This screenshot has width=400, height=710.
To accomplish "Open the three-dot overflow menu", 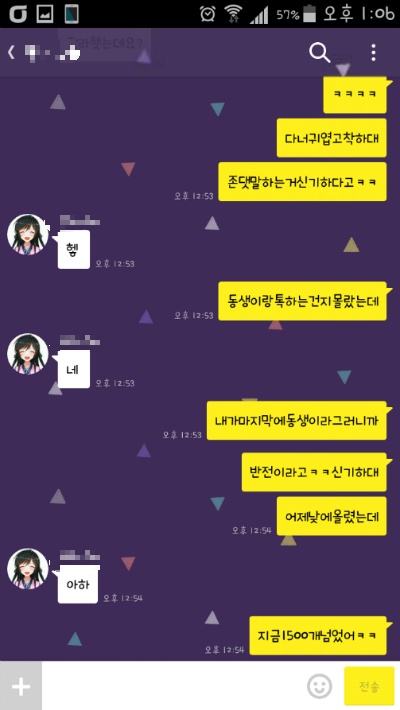I will pos(373,53).
